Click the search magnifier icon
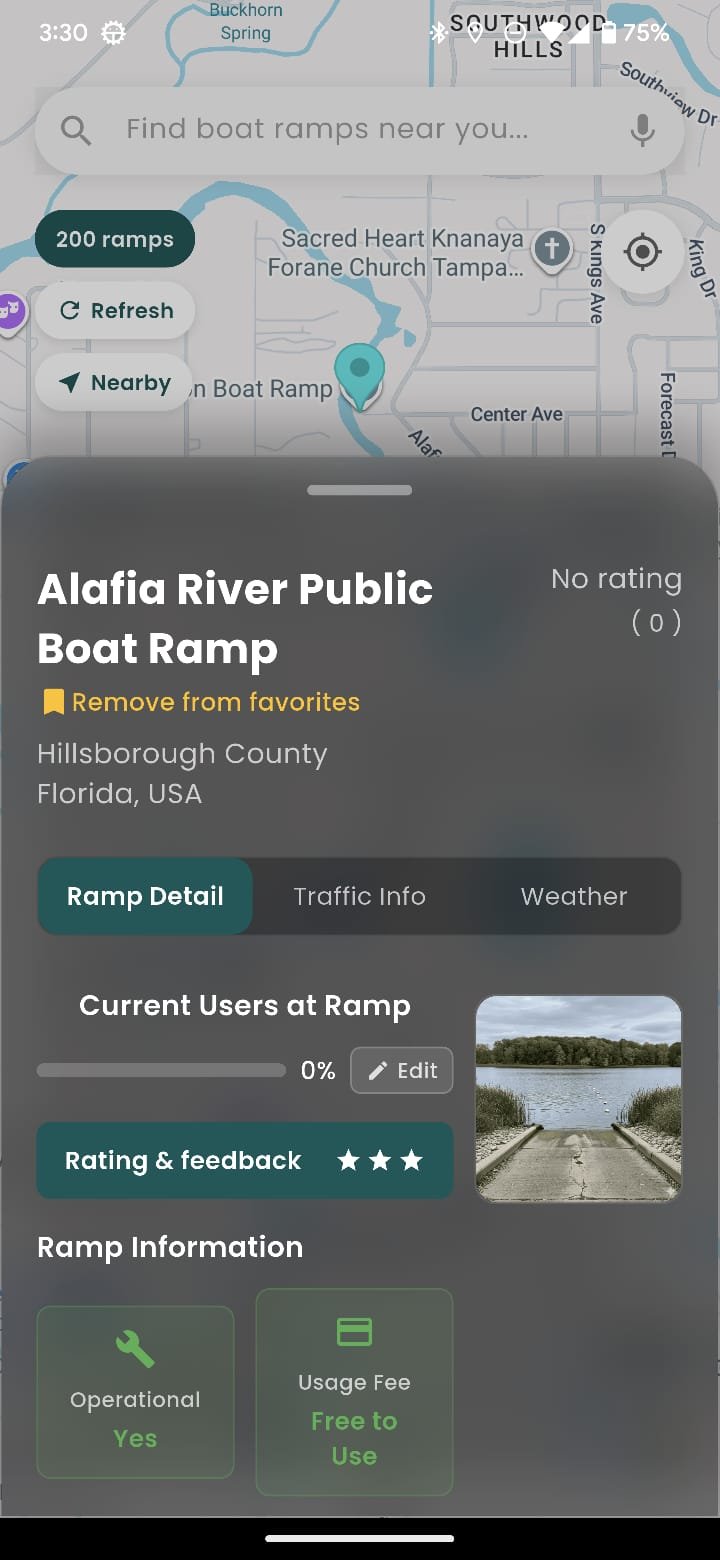 tap(76, 129)
